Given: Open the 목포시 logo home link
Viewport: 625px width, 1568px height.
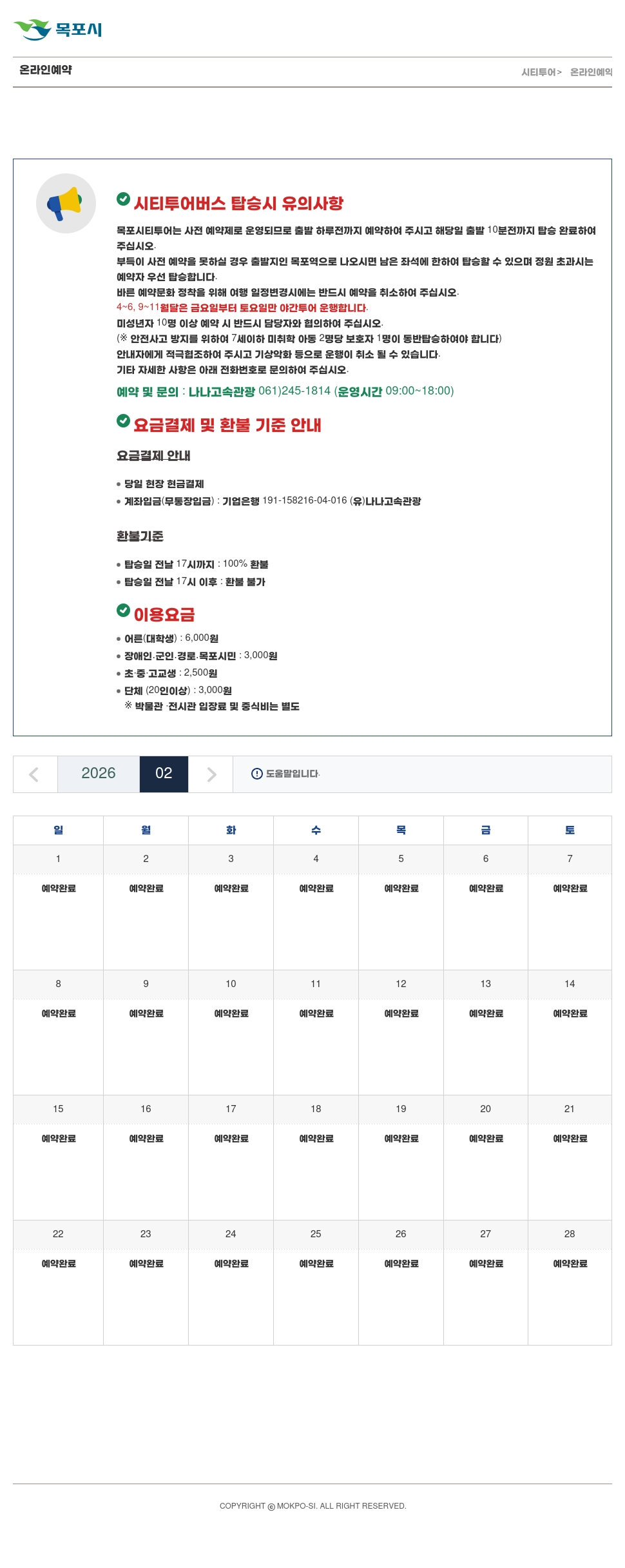Looking at the screenshot, I should coord(58,29).
